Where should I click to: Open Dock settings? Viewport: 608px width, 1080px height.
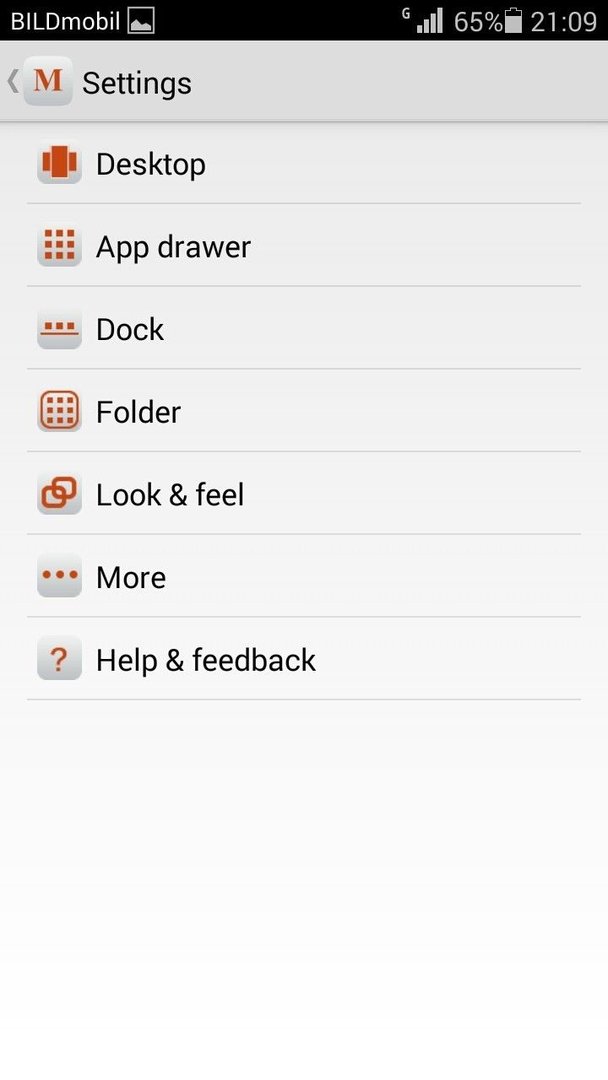click(x=304, y=328)
